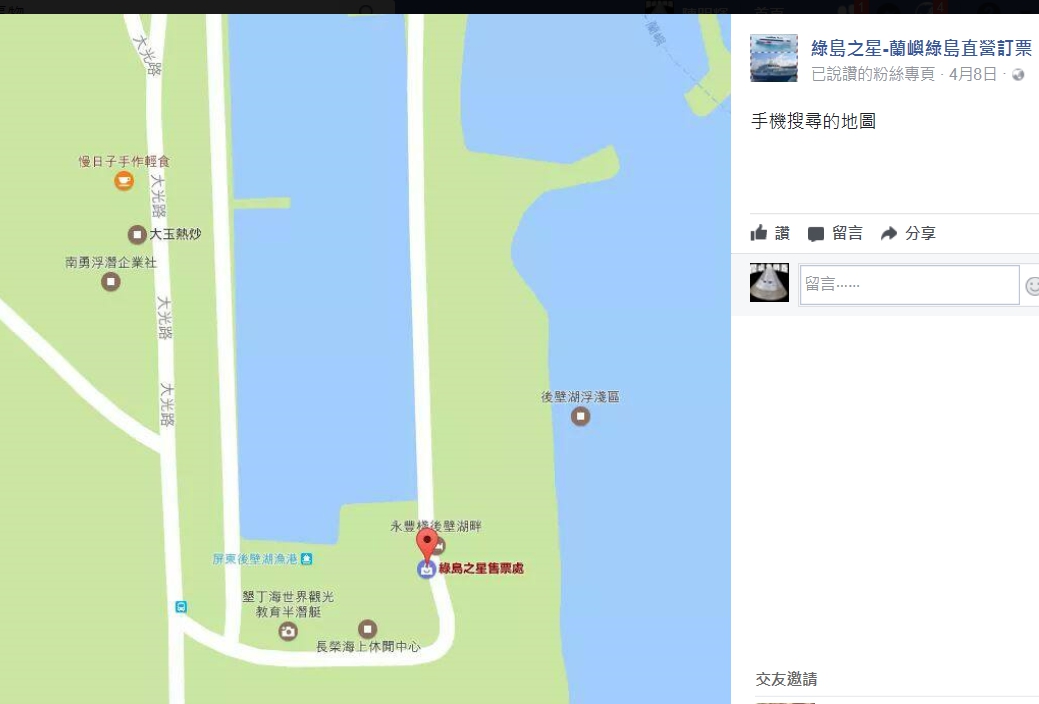Open the page's profile picture
The height and width of the screenshot is (704, 1039).
coord(774,58)
